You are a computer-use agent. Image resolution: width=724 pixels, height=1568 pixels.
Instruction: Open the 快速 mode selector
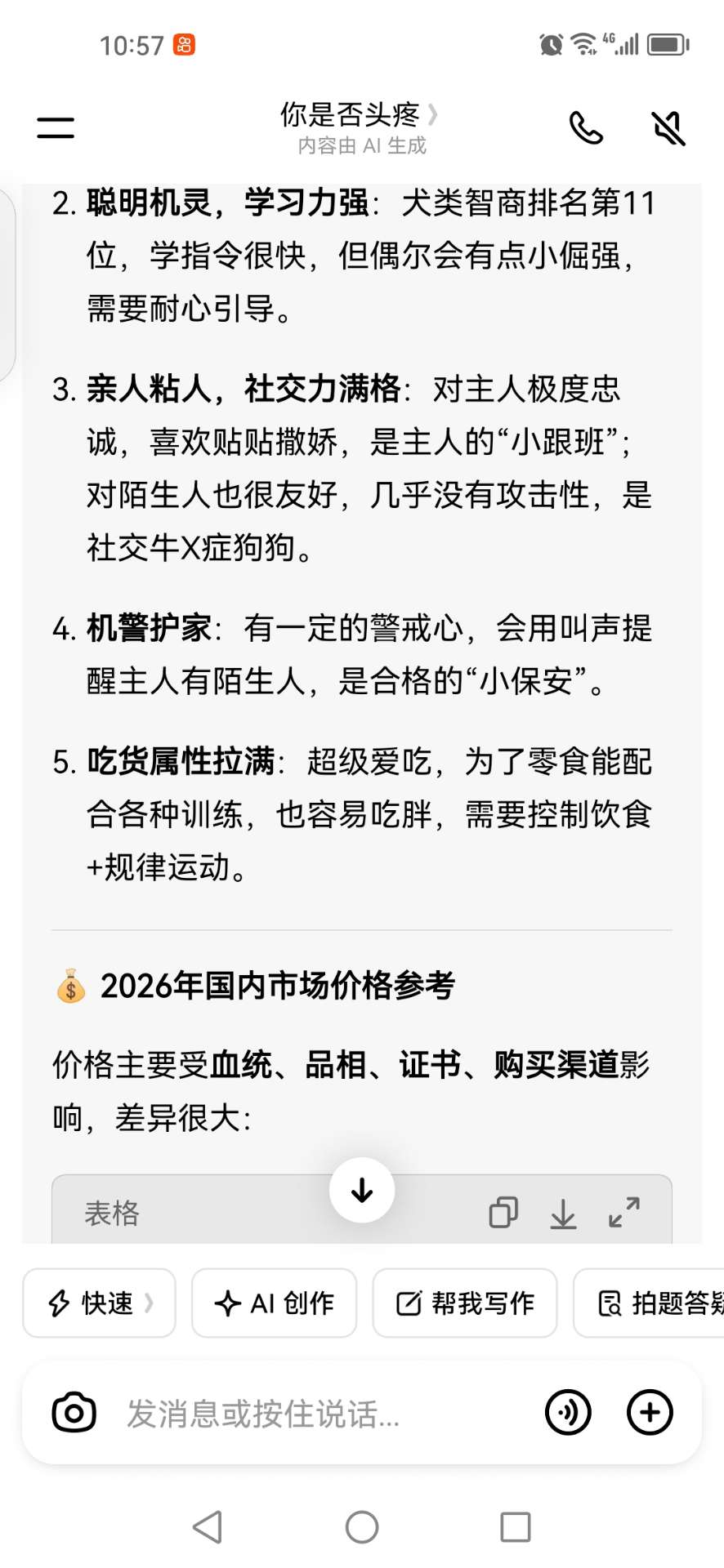tap(100, 1303)
